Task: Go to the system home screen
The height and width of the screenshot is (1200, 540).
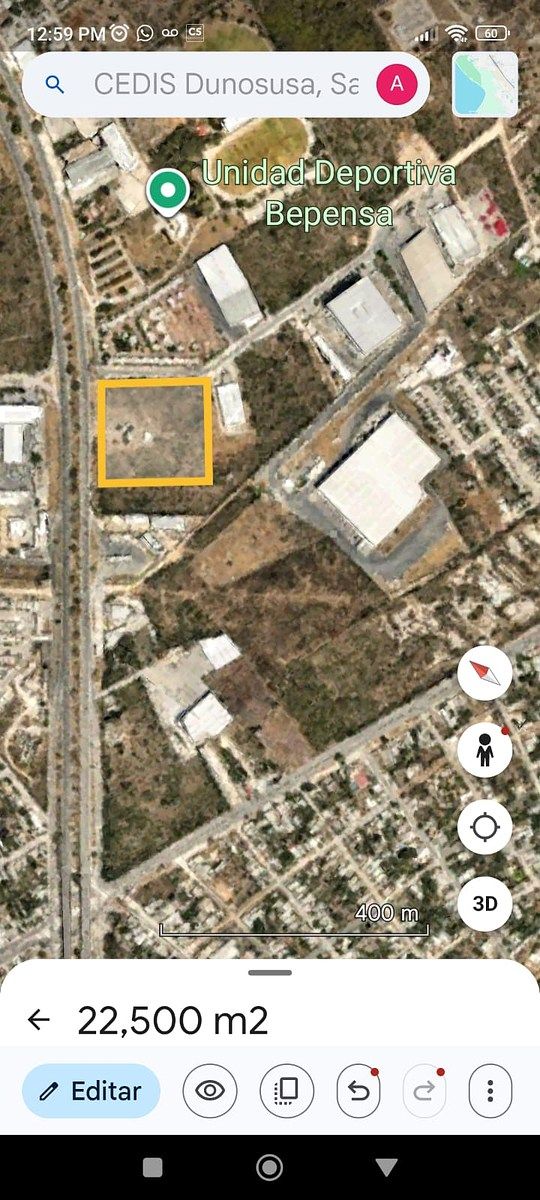Action: click(269, 1167)
